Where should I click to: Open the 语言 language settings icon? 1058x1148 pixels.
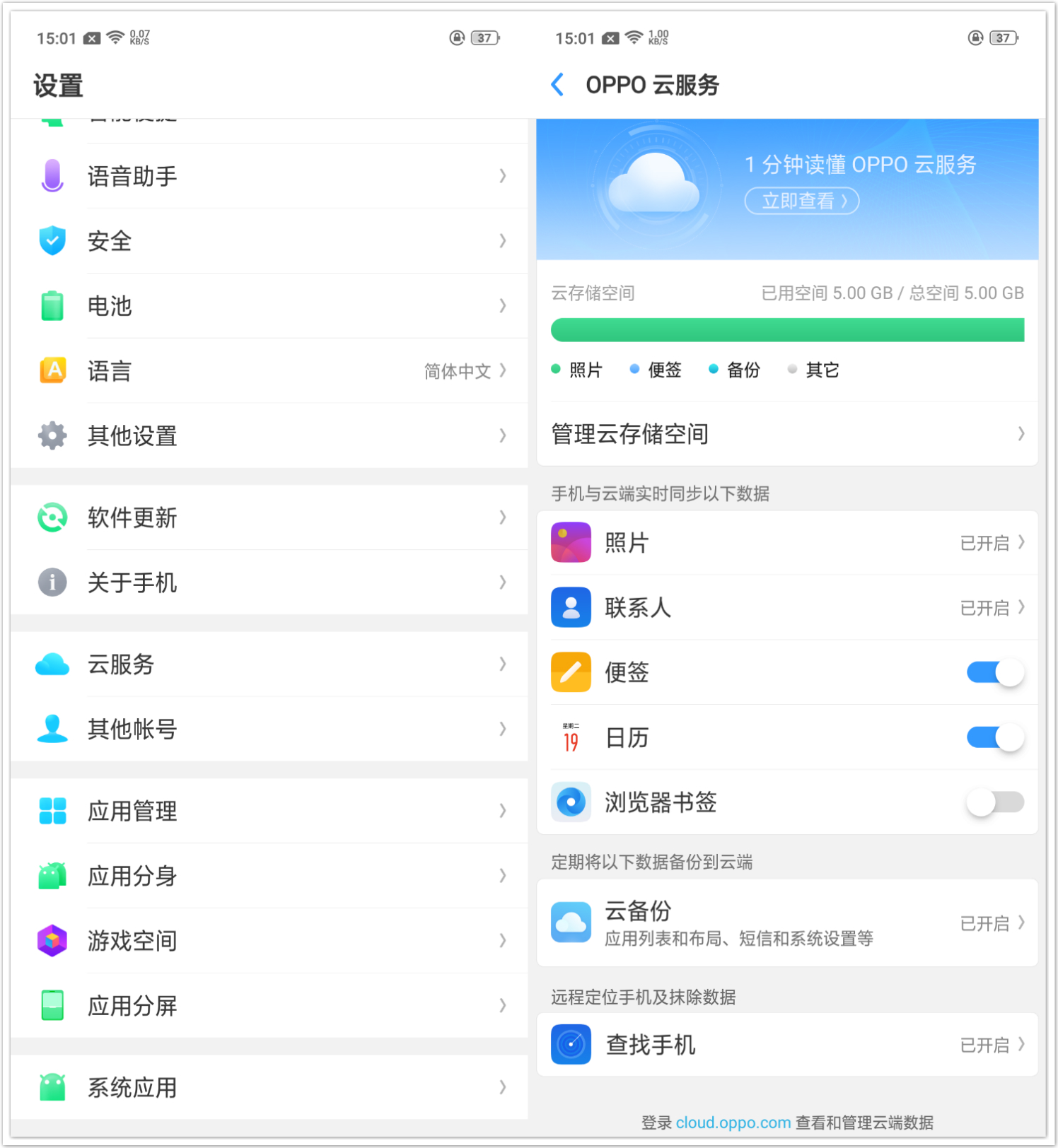point(52,370)
